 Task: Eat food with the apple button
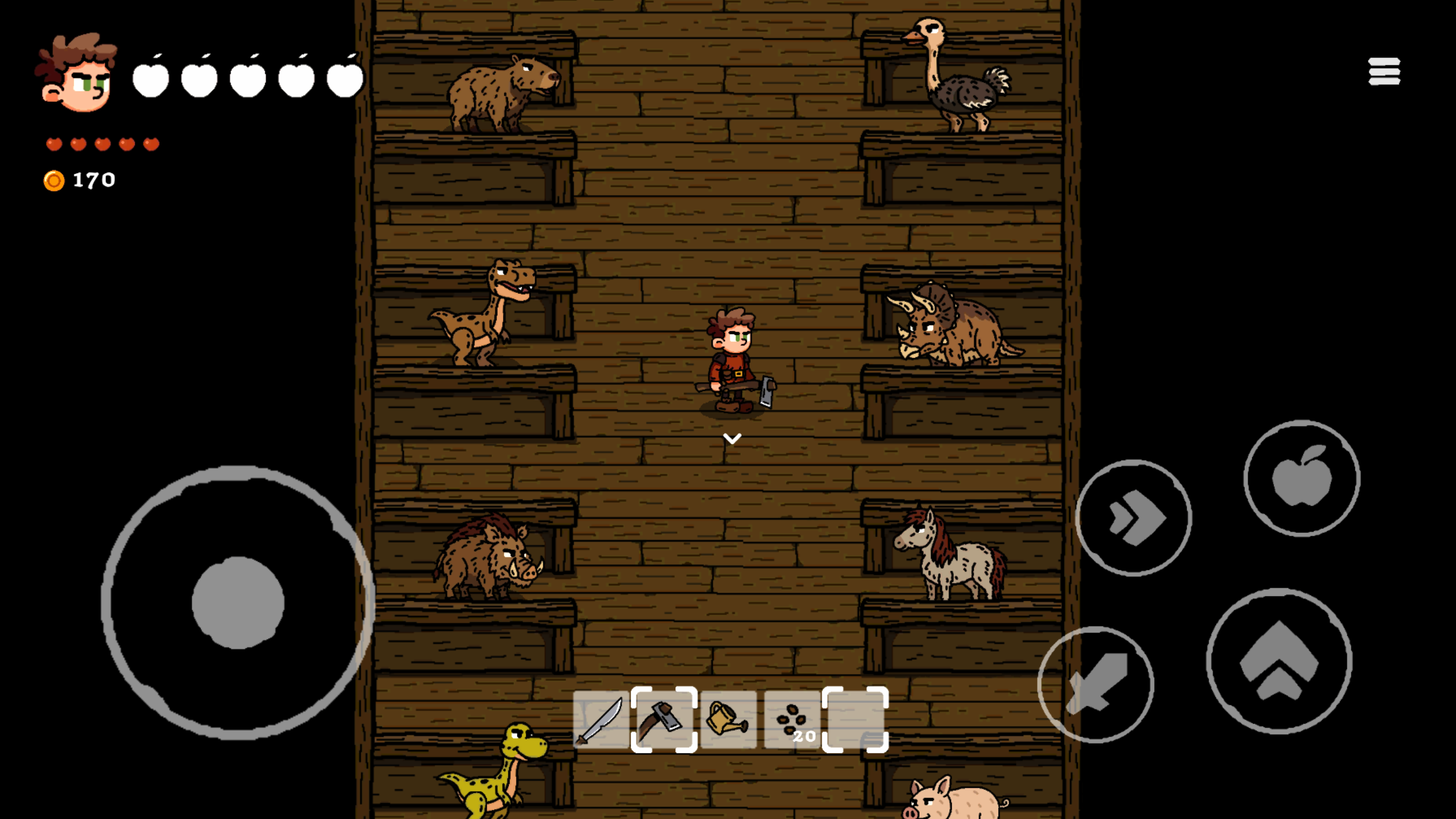pos(1302,478)
